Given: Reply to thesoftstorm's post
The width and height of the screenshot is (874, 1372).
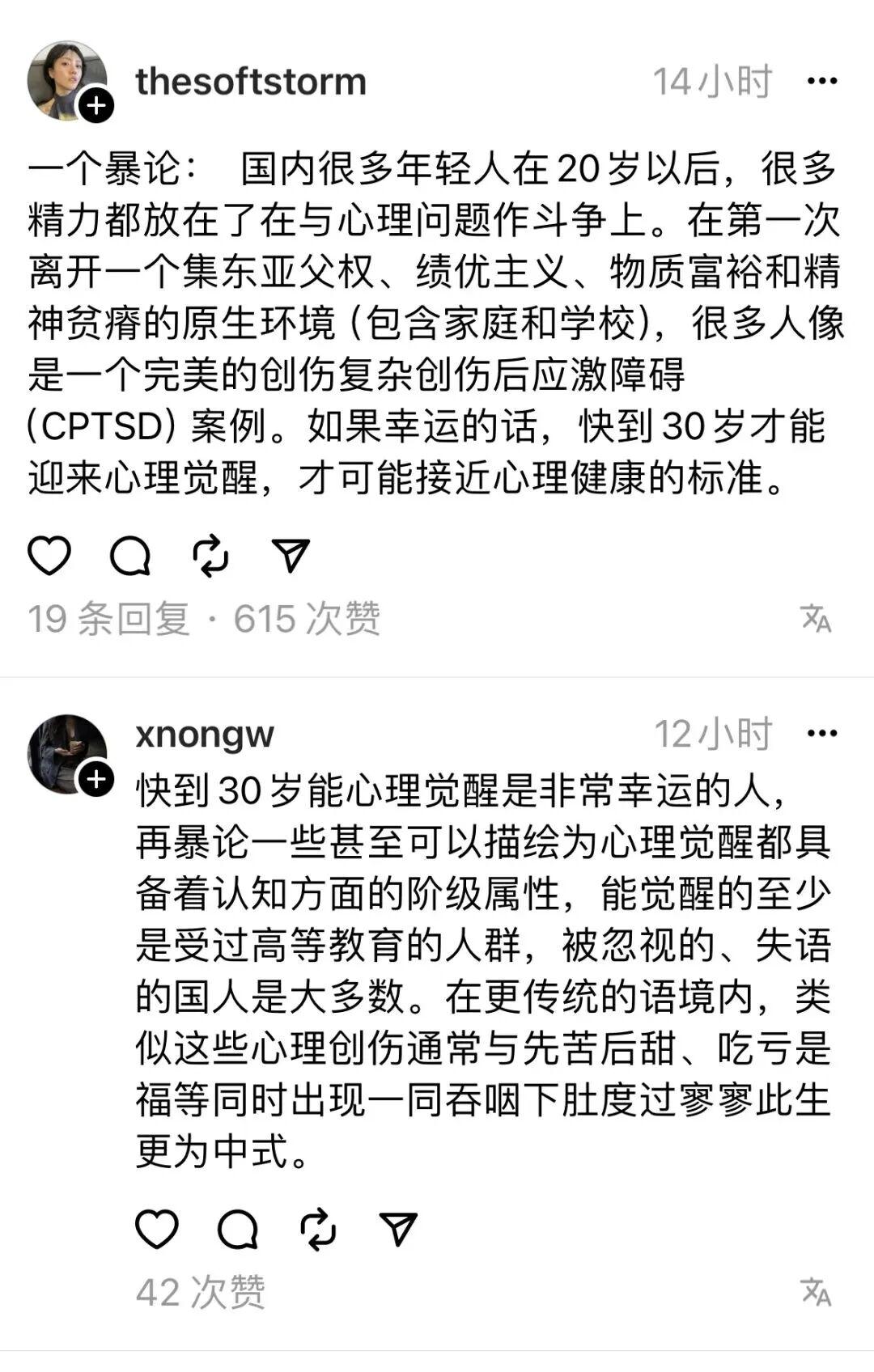Looking at the screenshot, I should 130,556.
